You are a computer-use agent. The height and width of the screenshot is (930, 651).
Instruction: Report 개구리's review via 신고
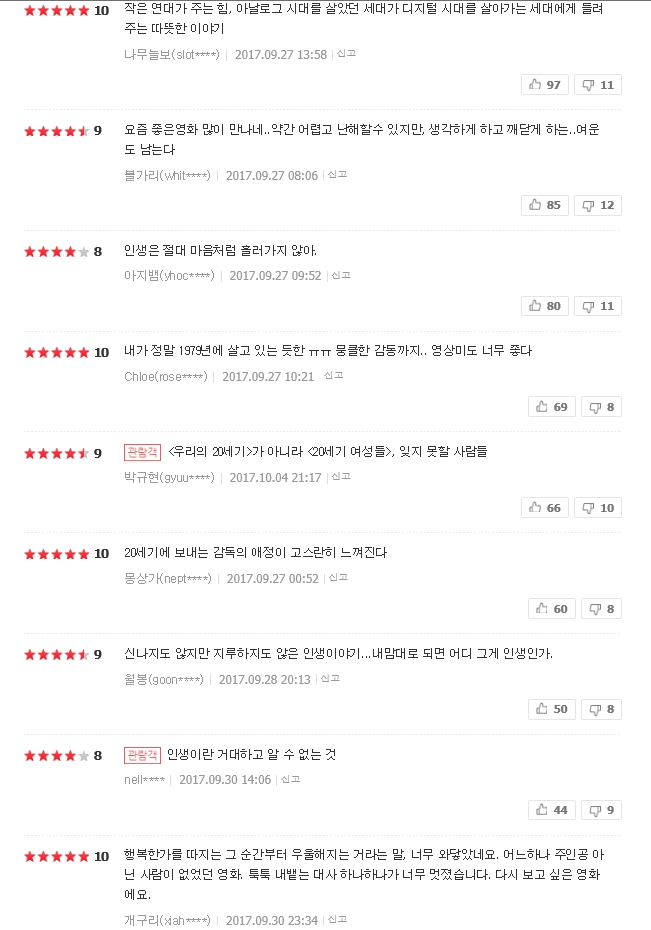(337, 919)
